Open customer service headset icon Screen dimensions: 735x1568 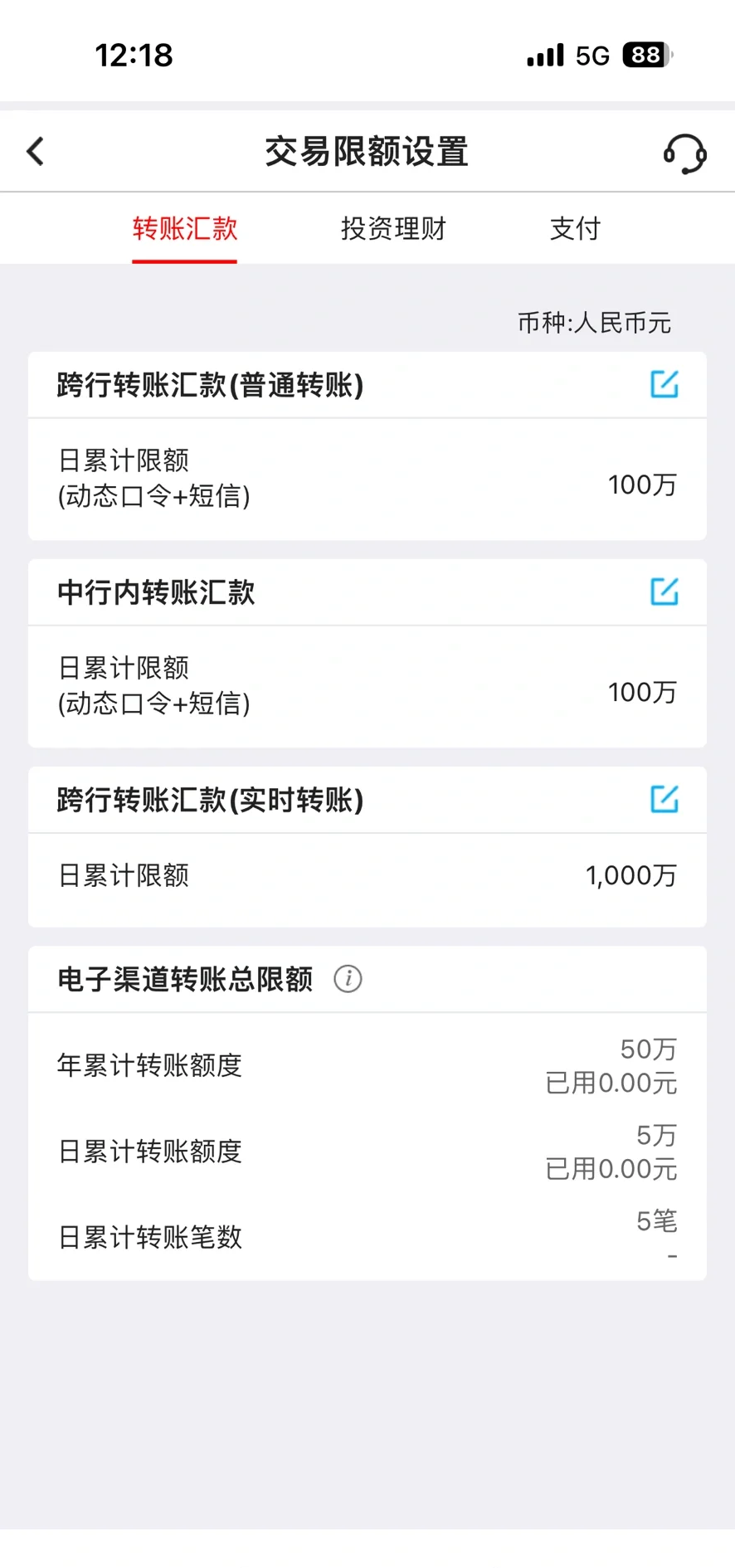click(683, 152)
